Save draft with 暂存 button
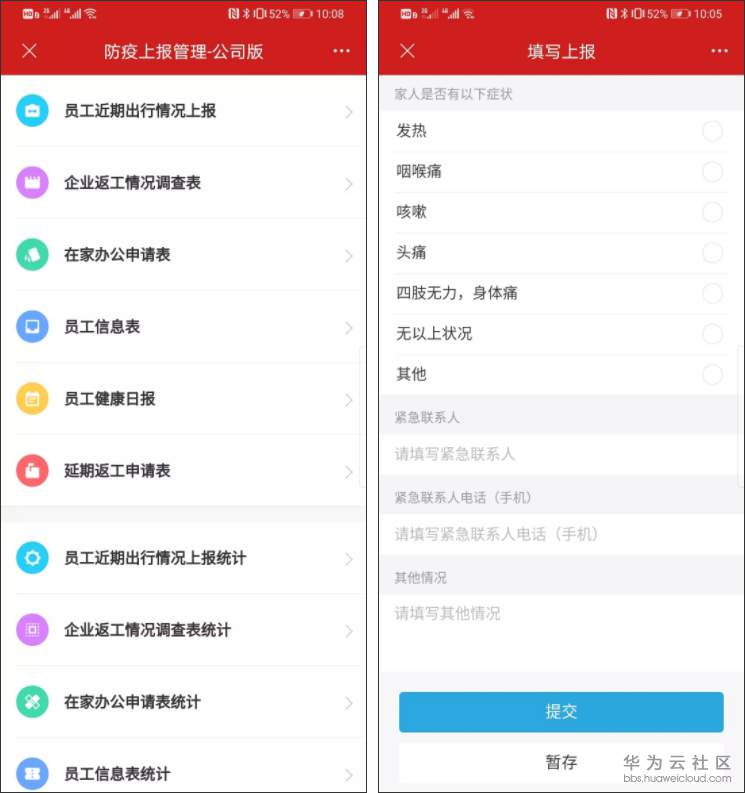 pyautogui.click(x=561, y=762)
